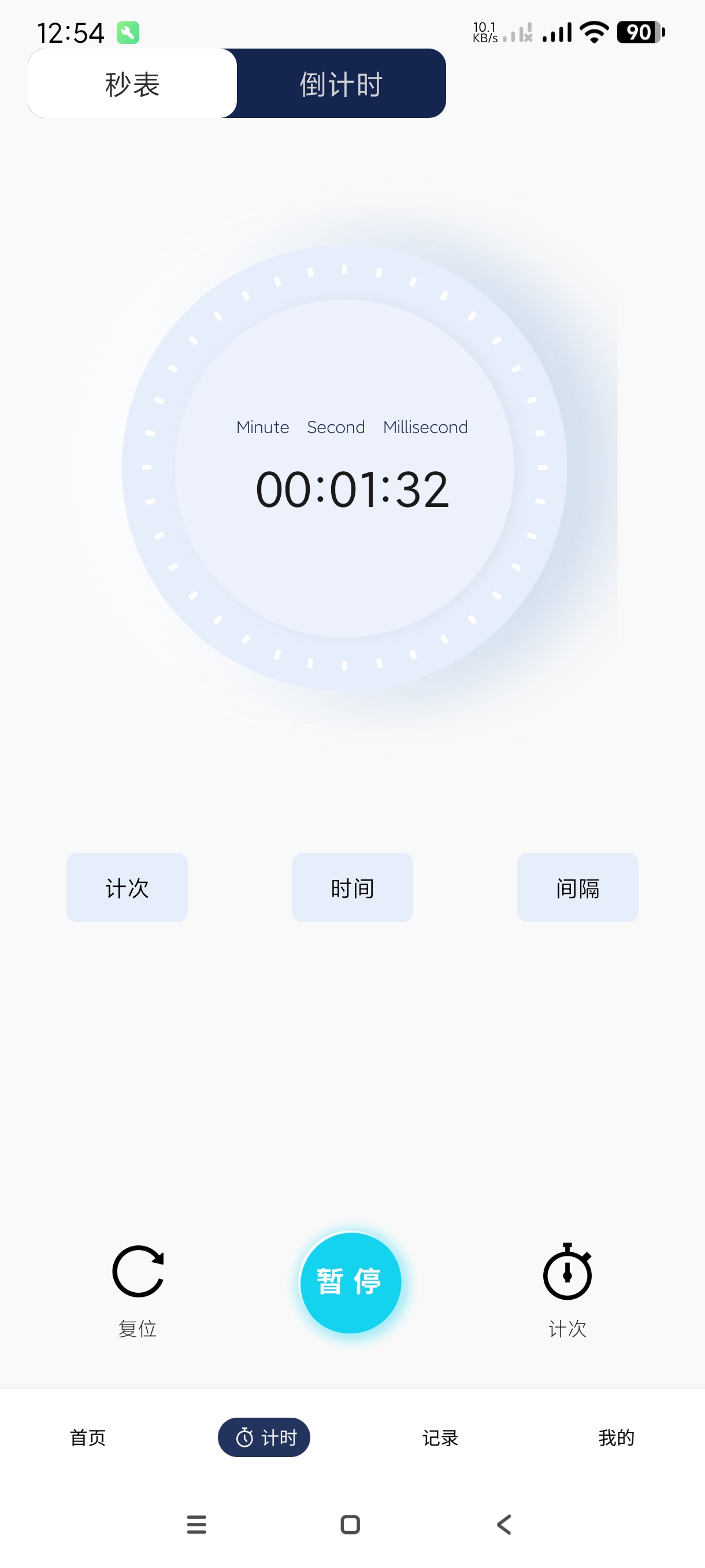Go back using the system back button

[504, 1524]
